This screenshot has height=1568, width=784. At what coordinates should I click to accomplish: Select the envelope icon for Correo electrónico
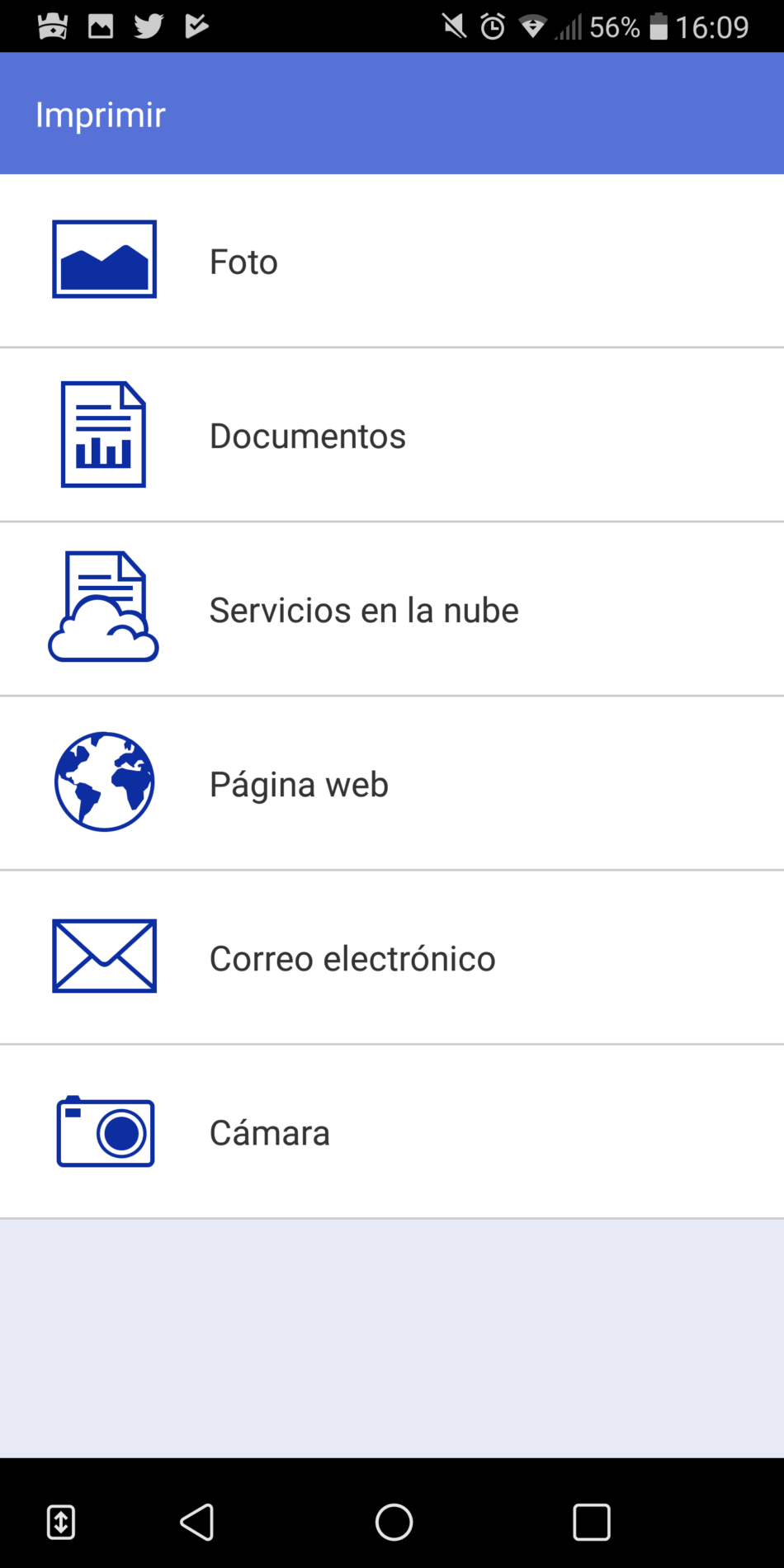[104, 956]
